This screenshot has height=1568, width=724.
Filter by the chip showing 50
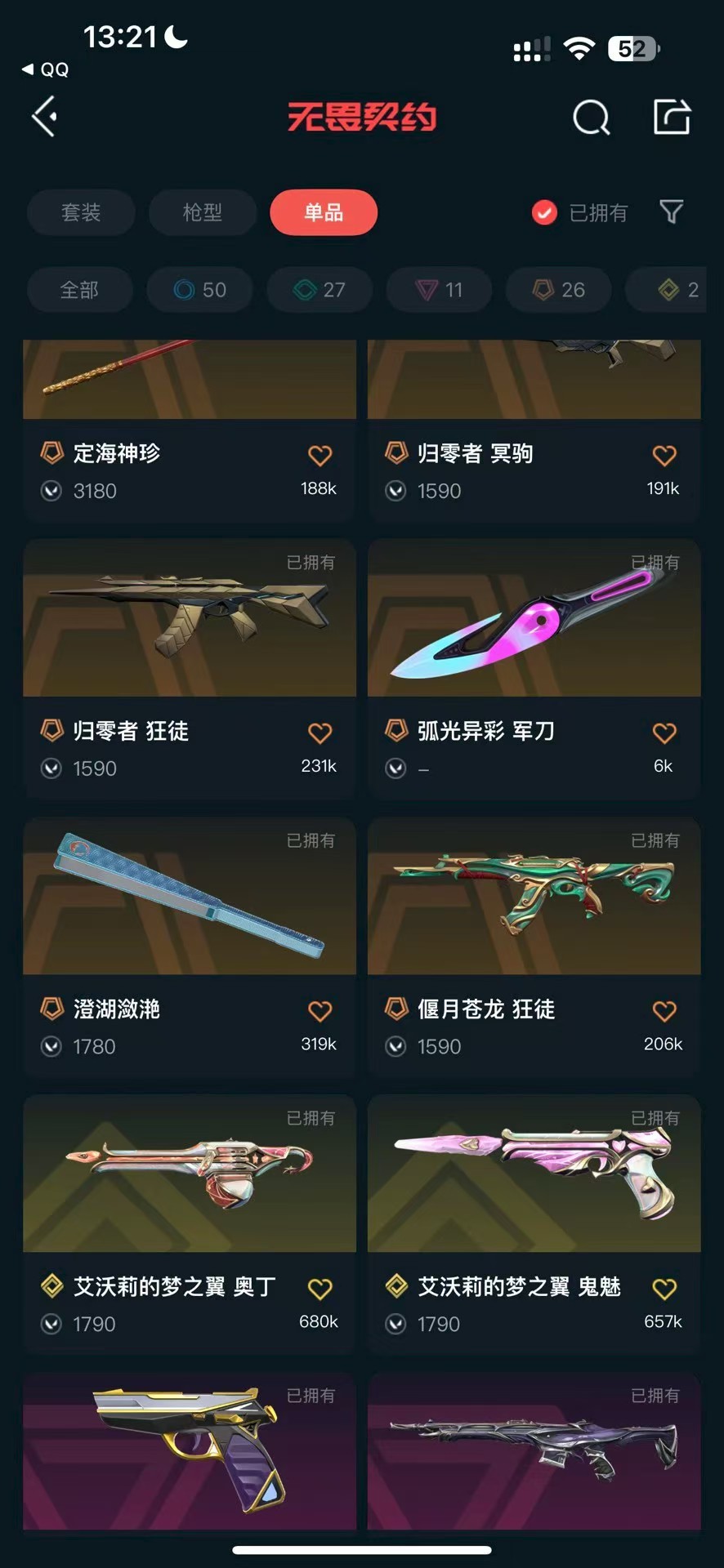pos(199,289)
